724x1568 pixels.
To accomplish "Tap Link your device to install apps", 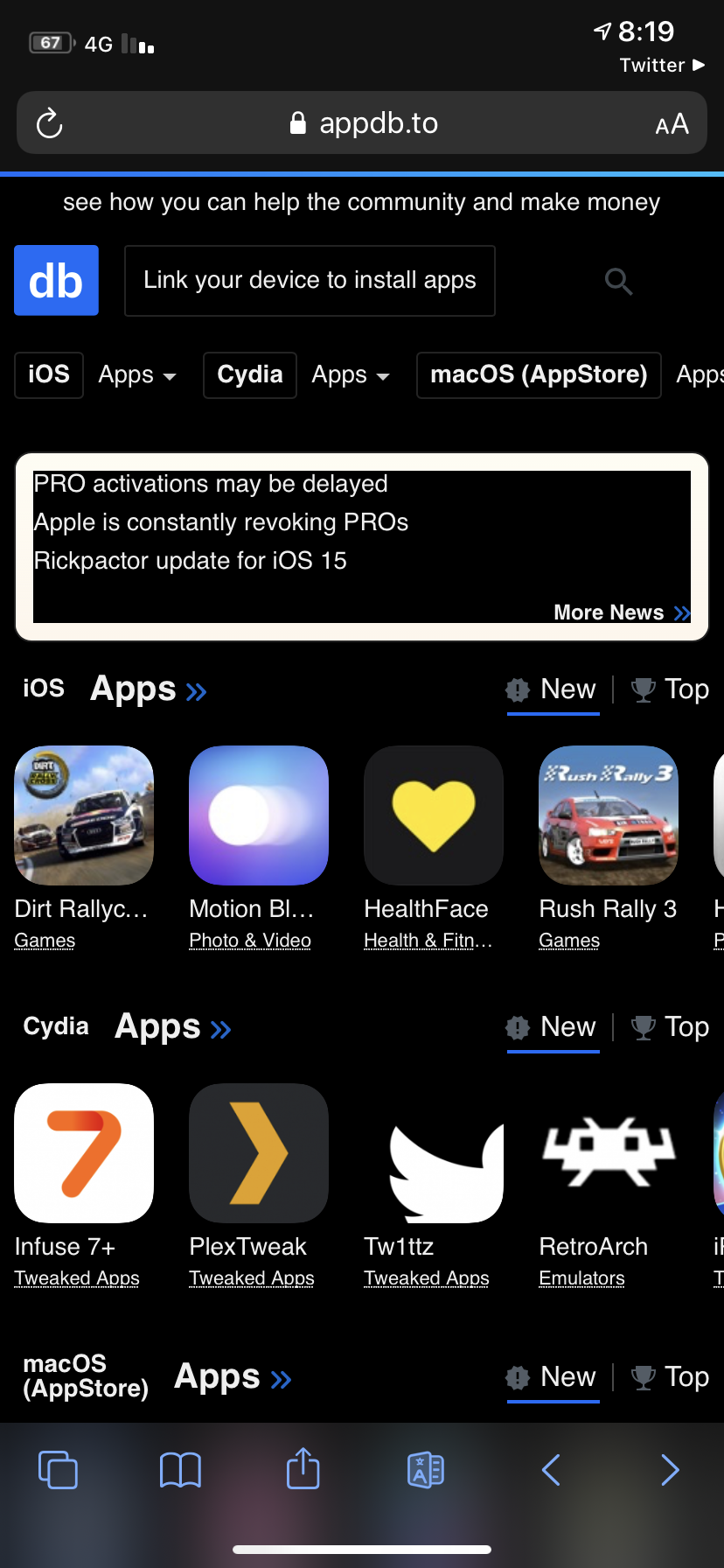I will [x=310, y=280].
